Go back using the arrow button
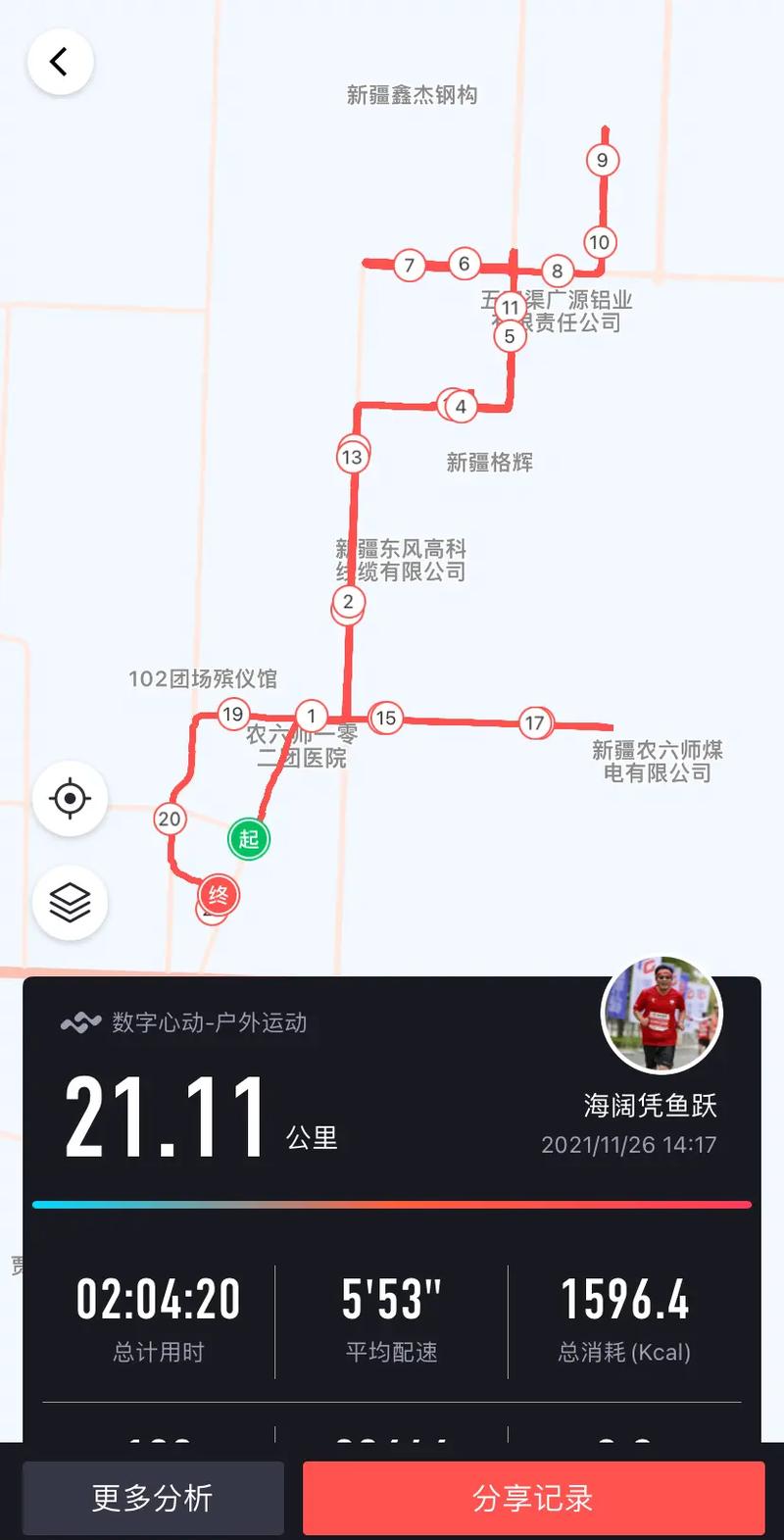 click(61, 62)
